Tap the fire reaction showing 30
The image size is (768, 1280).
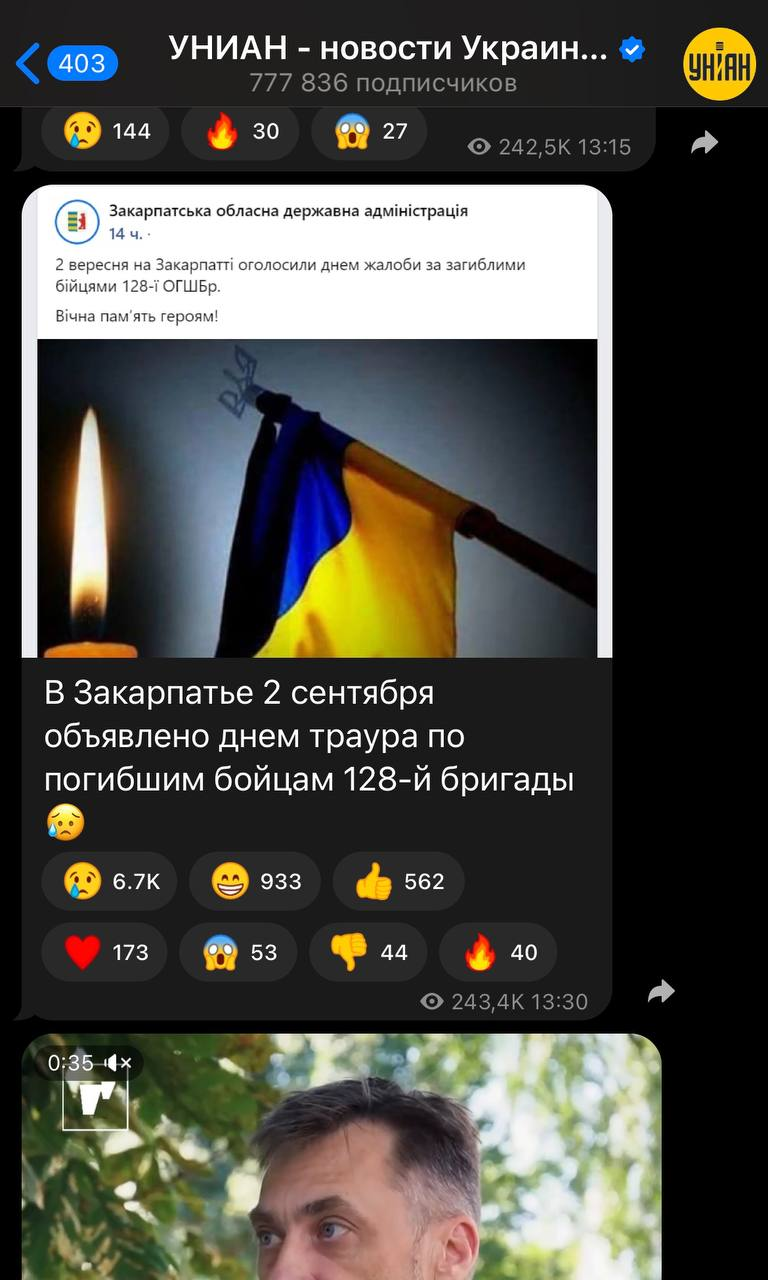(x=241, y=131)
